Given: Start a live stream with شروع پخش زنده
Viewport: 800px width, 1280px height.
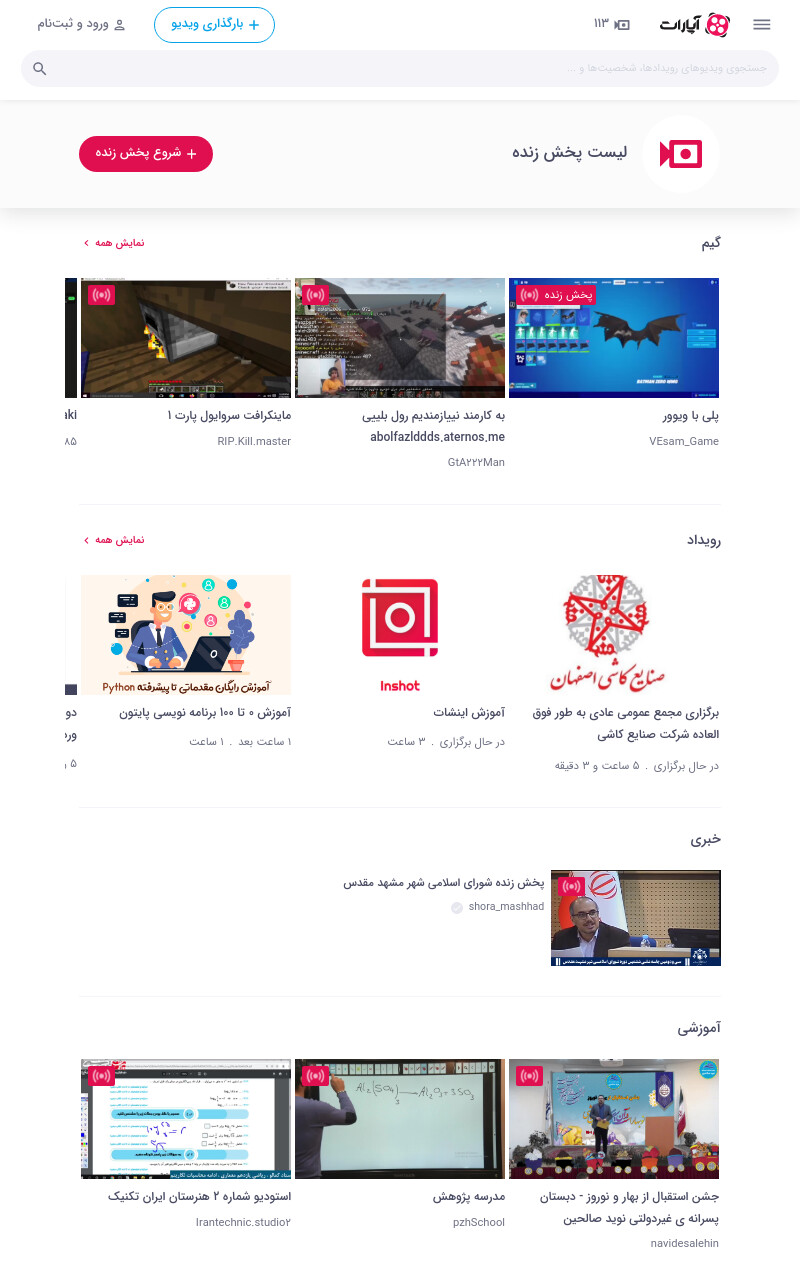Looking at the screenshot, I should click(x=146, y=154).
